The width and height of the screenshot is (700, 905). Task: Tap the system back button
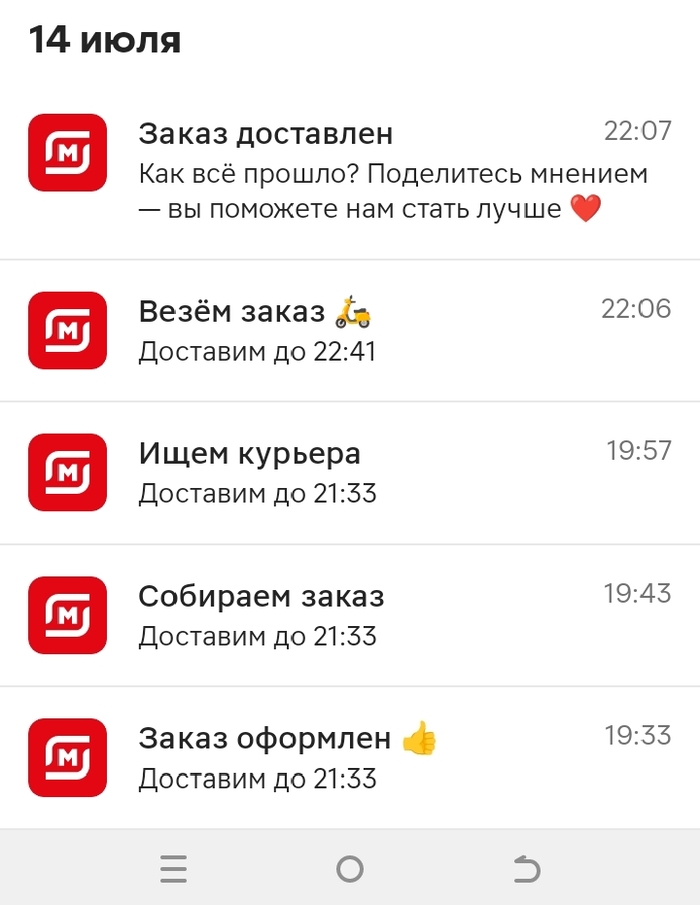(x=526, y=869)
